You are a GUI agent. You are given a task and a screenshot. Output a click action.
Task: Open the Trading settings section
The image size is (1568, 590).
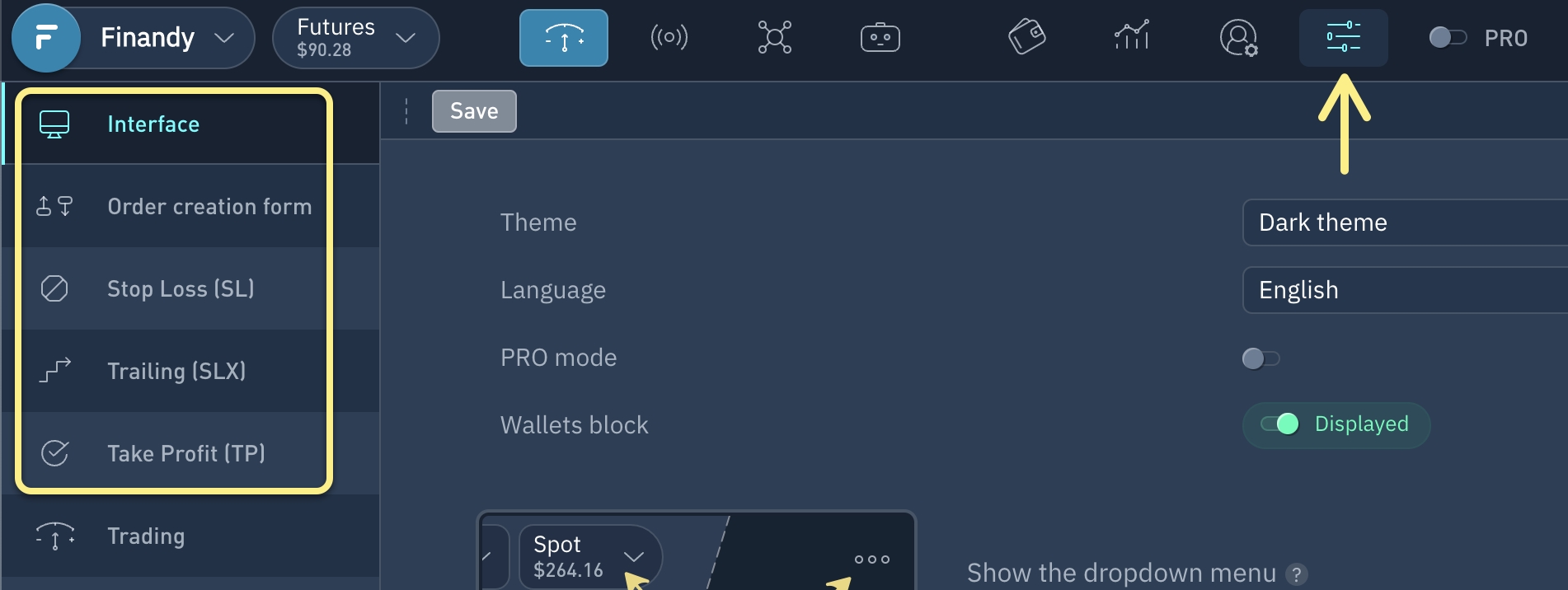[146, 536]
